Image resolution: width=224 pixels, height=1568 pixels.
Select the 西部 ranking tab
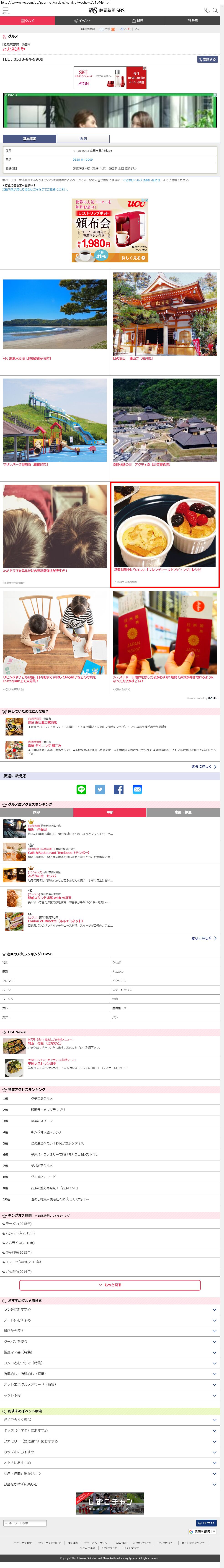36,813
